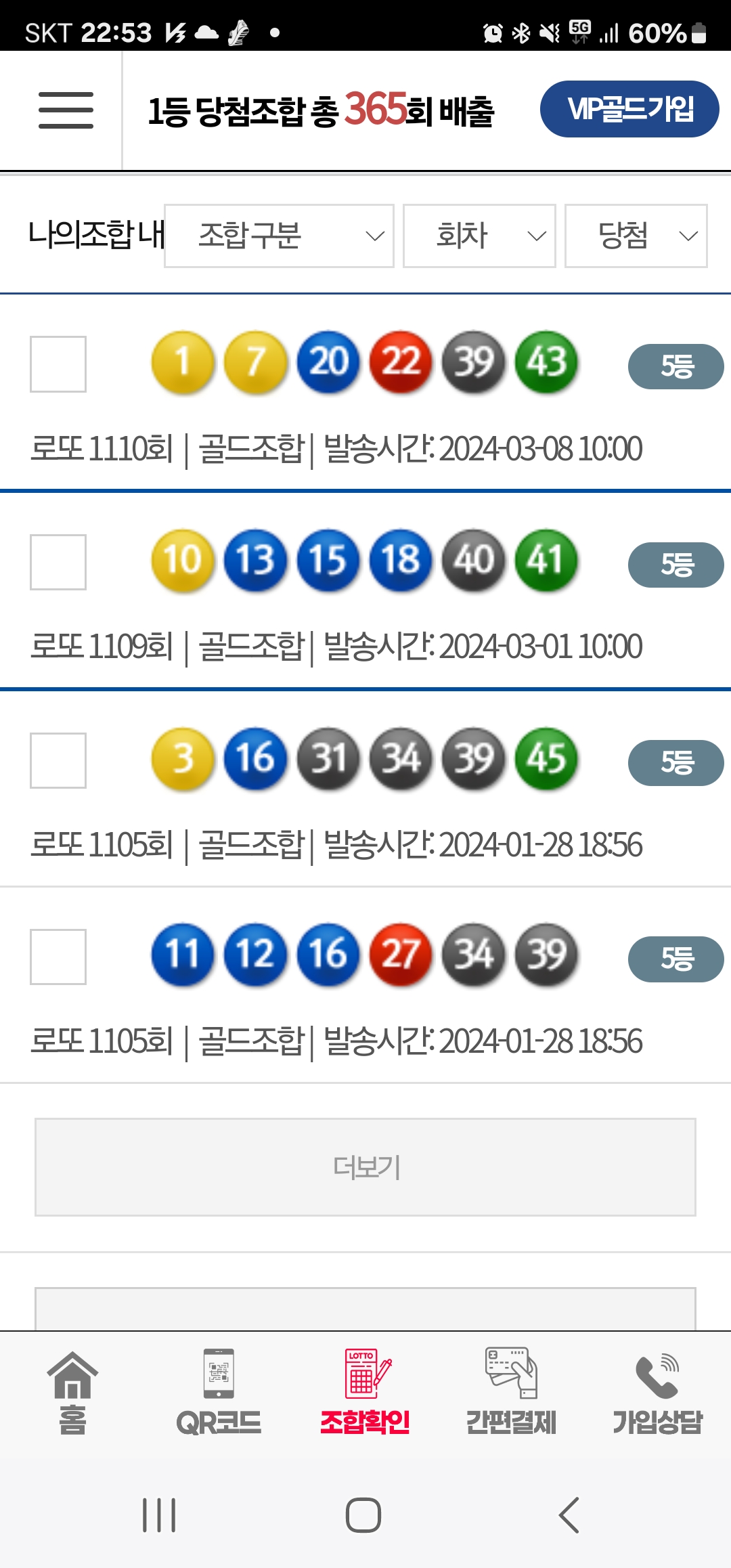Select the checkbox for 로또 1109회 combination
This screenshot has width=731, height=1568.
tap(58, 562)
